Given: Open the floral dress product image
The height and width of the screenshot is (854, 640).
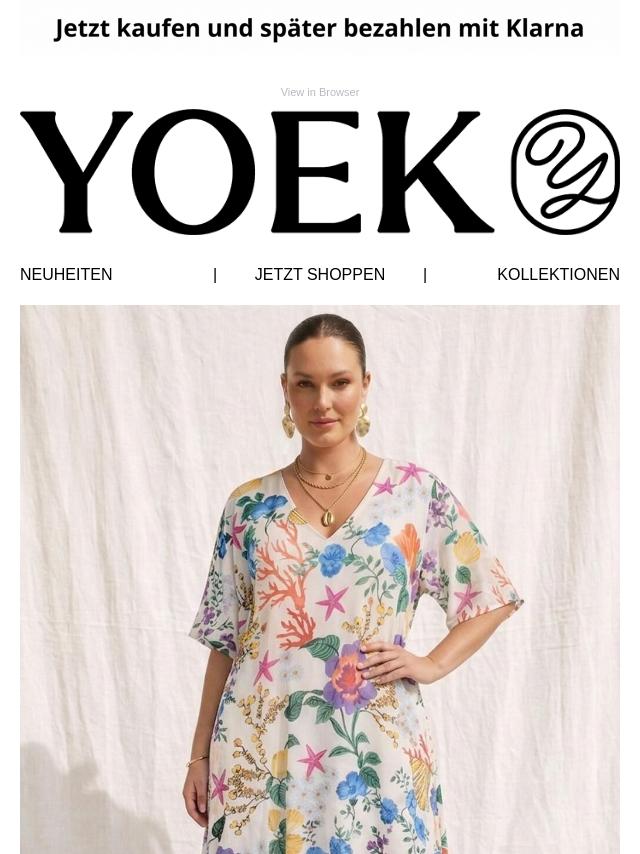Looking at the screenshot, I should click(319, 580).
